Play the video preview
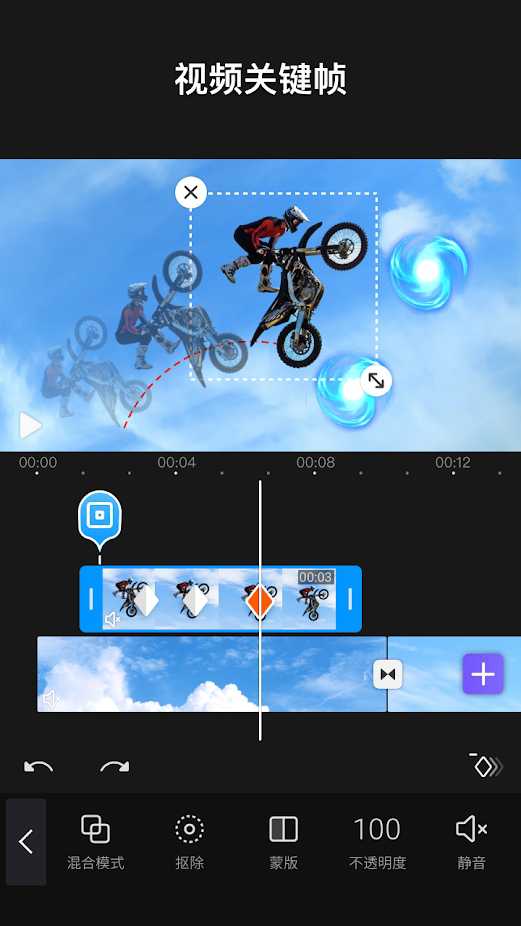Viewport: 521px width, 926px height. pos(30,425)
